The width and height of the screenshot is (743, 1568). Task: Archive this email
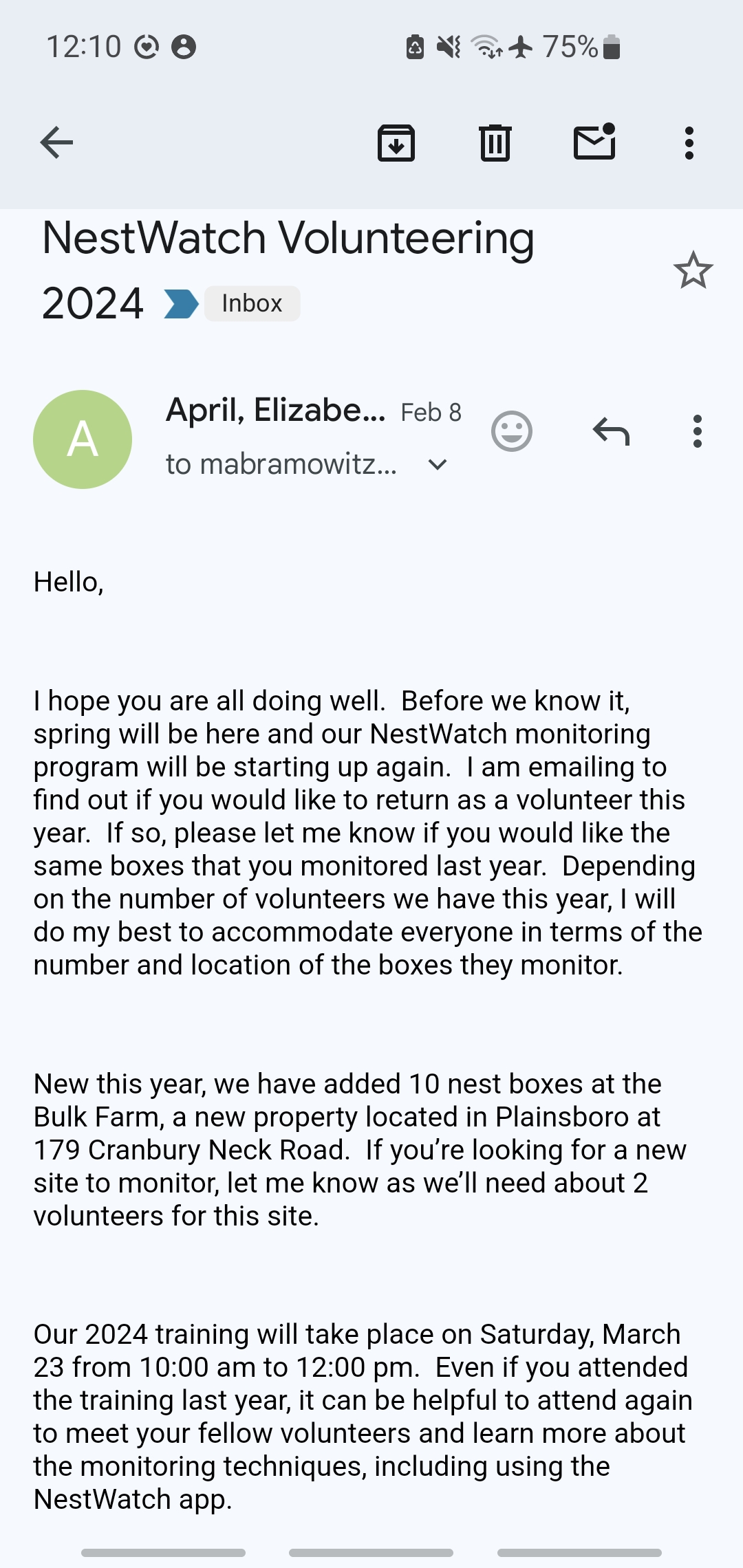(x=396, y=143)
